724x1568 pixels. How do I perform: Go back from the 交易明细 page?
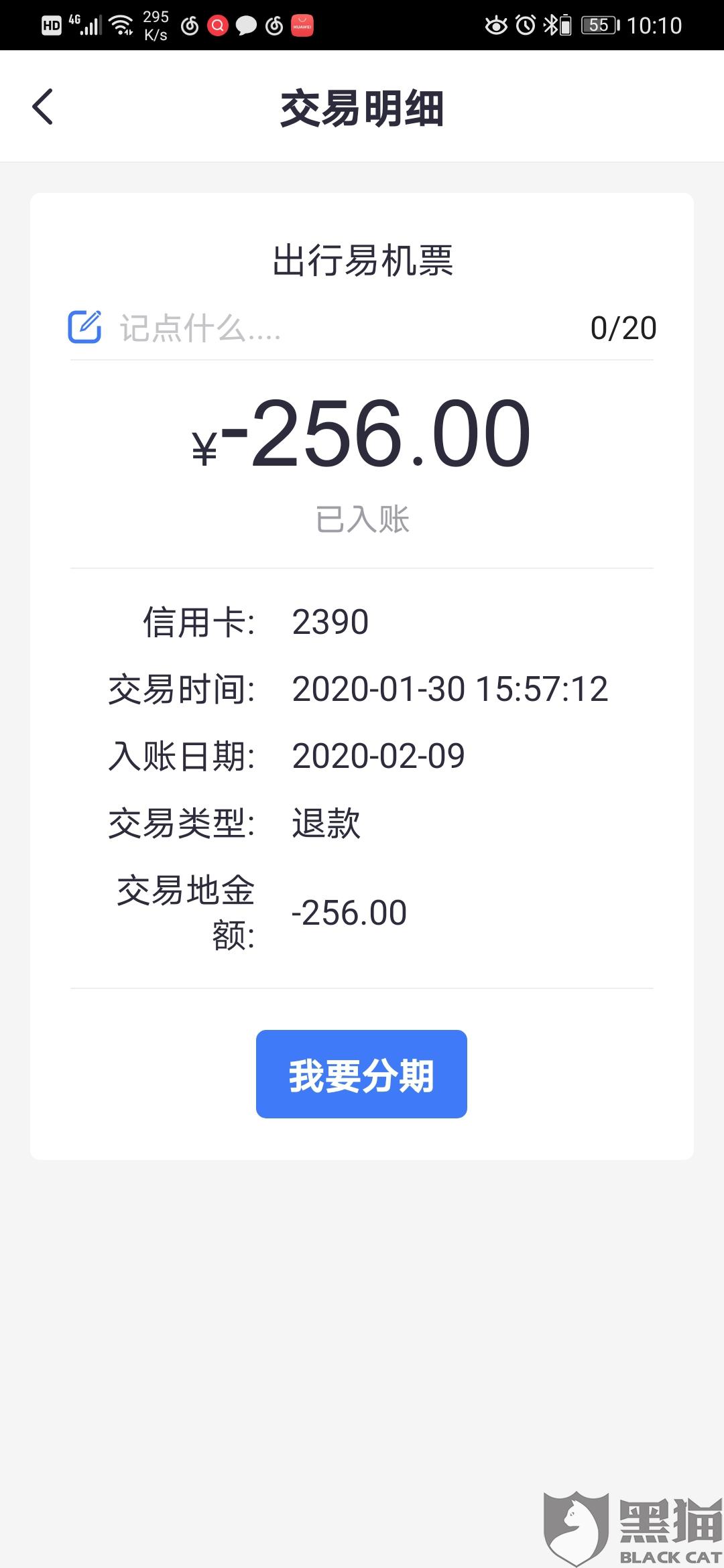point(43,107)
